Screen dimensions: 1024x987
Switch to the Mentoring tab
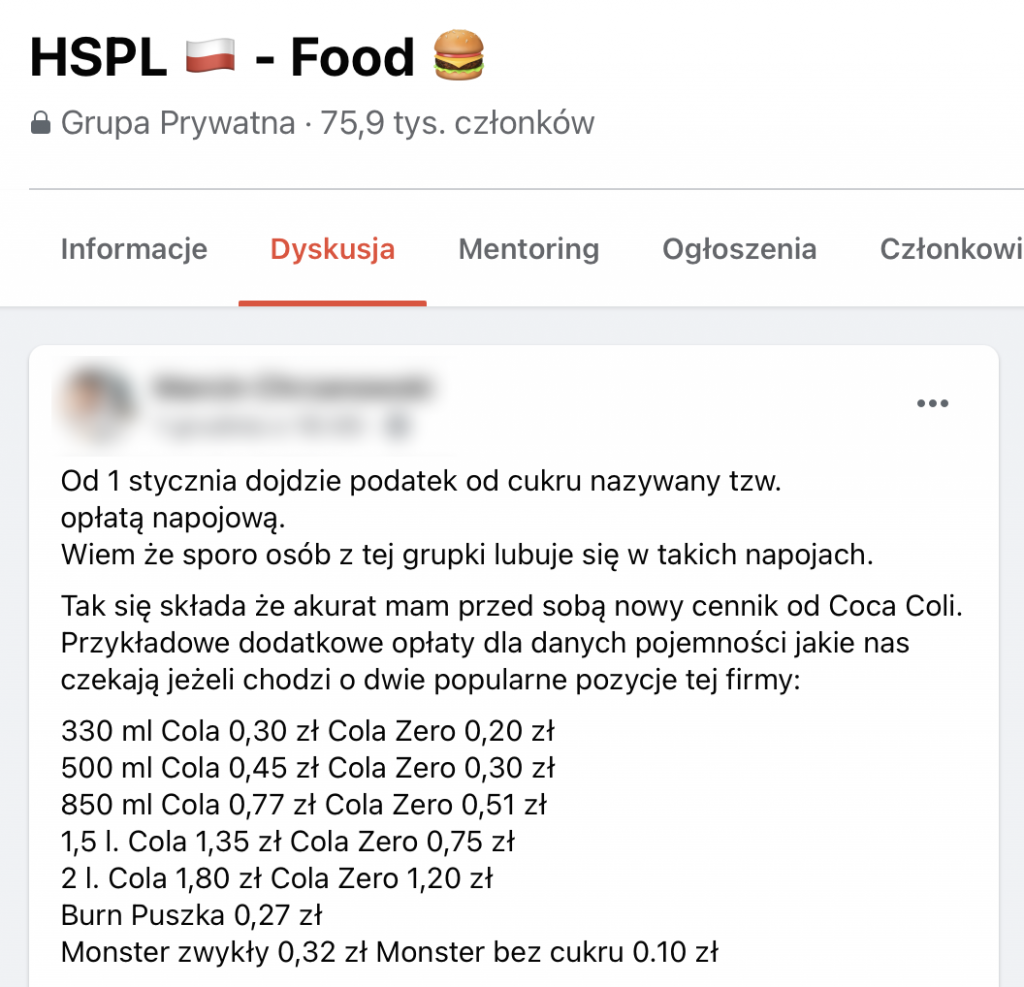(x=528, y=249)
